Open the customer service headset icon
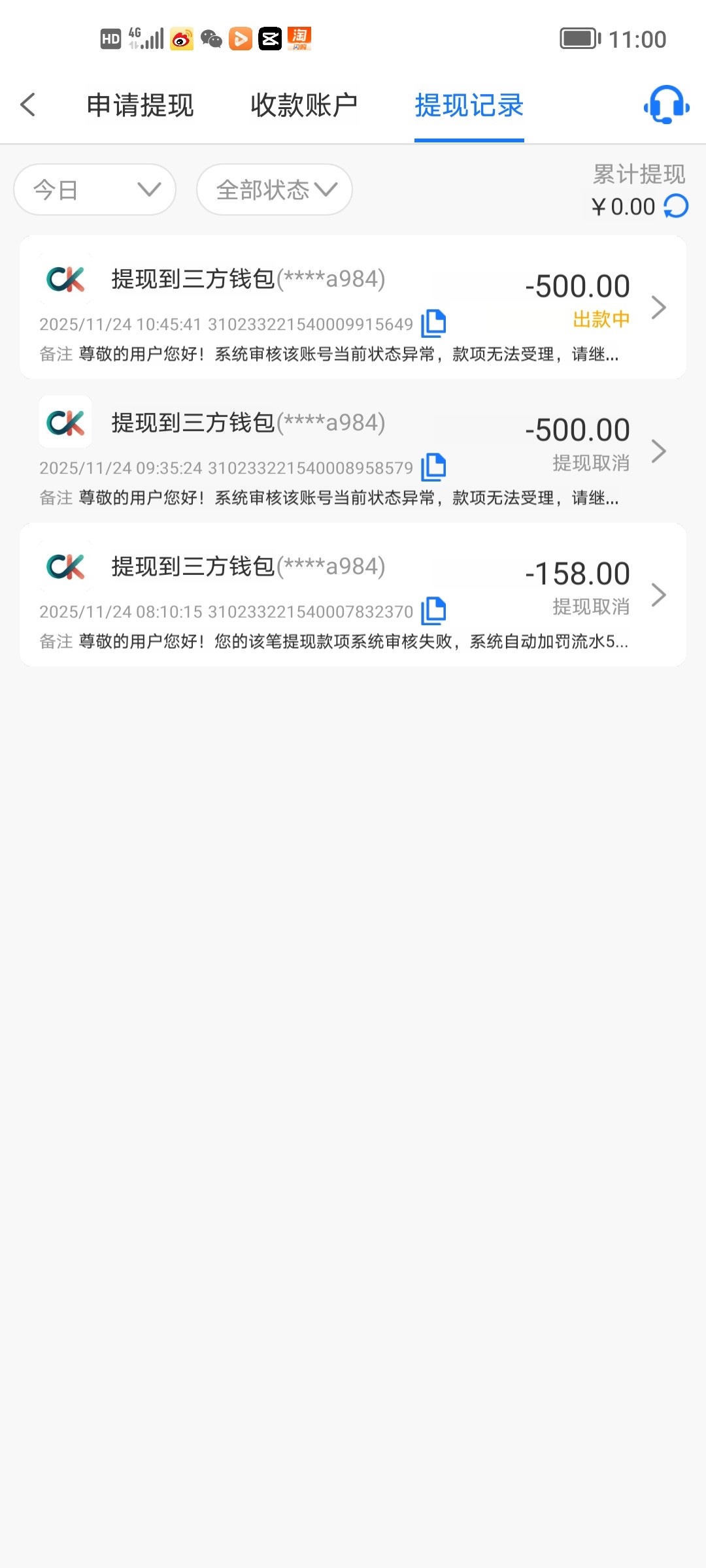The image size is (706, 1568). (665, 105)
